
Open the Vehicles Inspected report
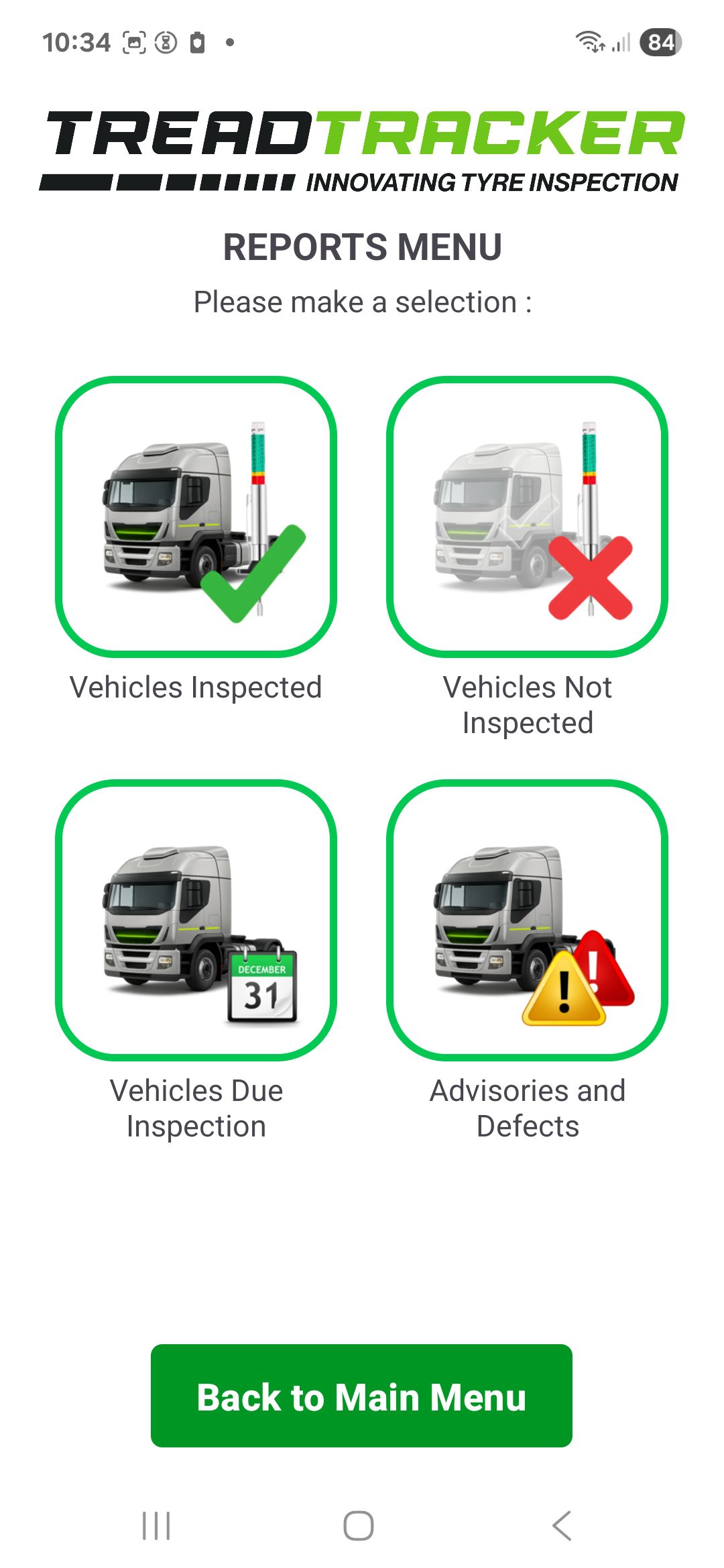[x=196, y=517]
